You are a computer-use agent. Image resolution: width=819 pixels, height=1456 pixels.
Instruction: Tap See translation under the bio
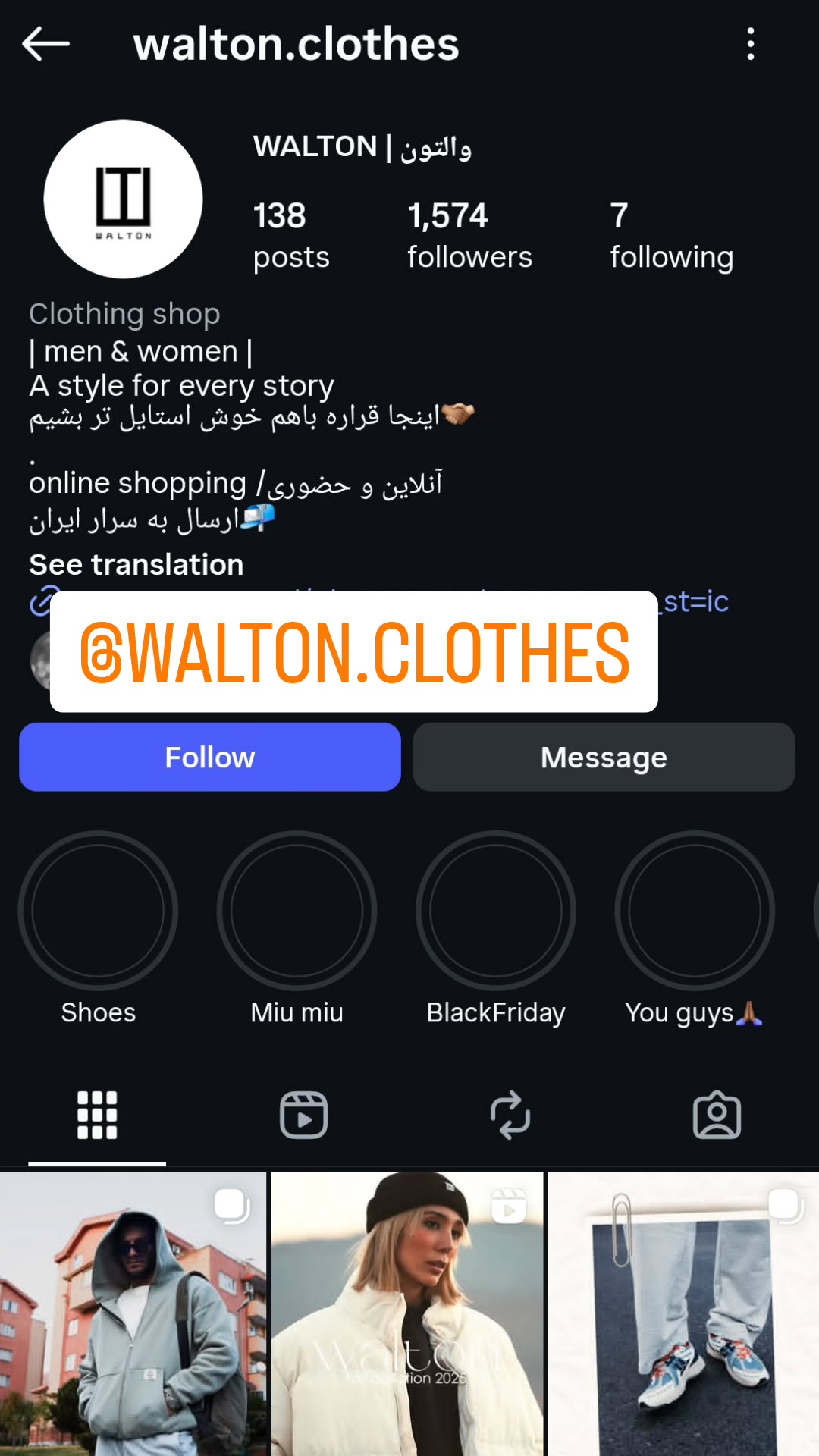136,565
